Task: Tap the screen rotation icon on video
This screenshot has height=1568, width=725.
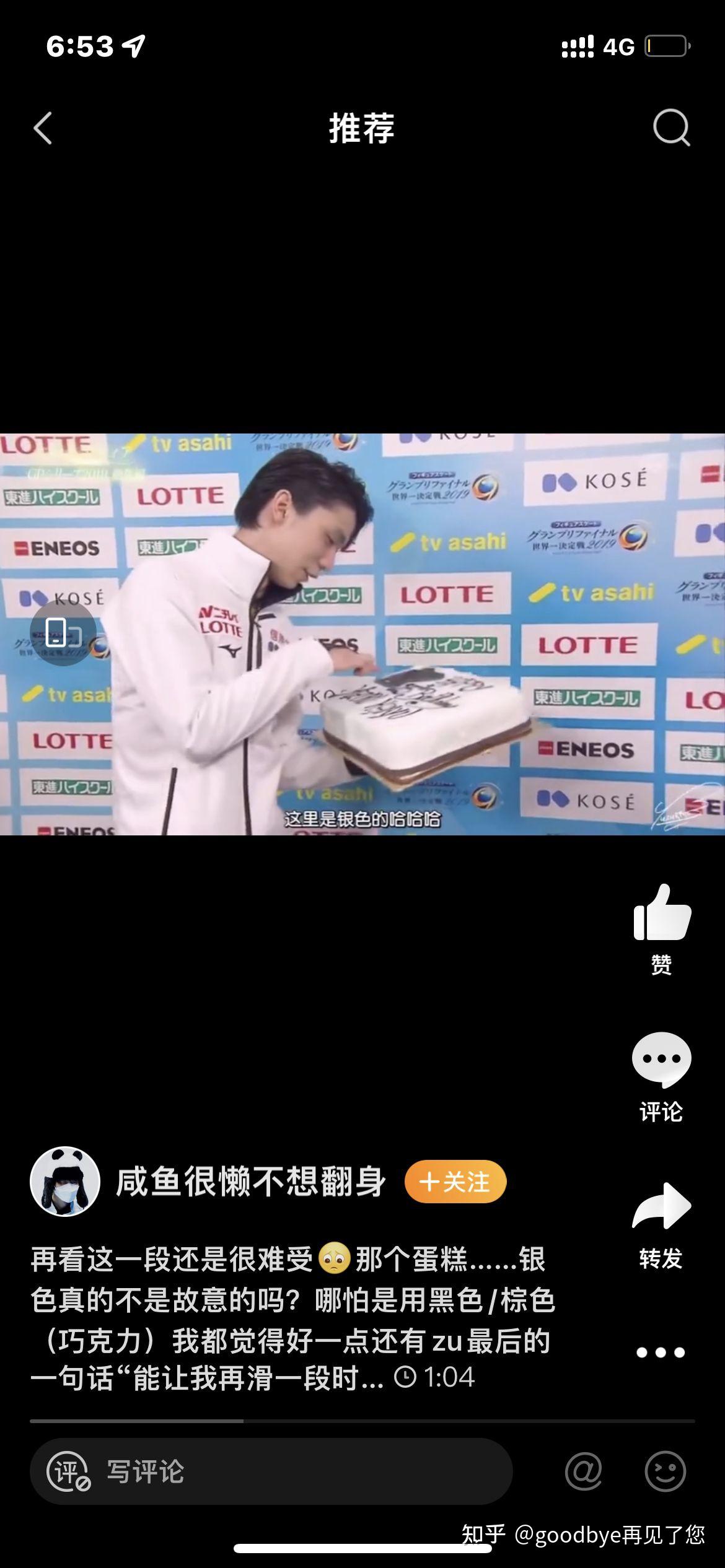Action: [x=63, y=633]
